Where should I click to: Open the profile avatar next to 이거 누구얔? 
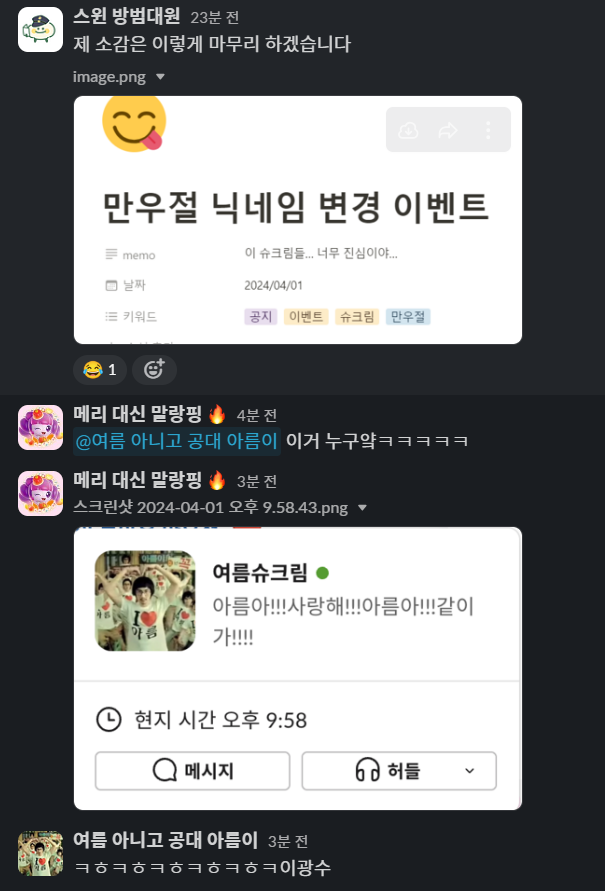41,427
